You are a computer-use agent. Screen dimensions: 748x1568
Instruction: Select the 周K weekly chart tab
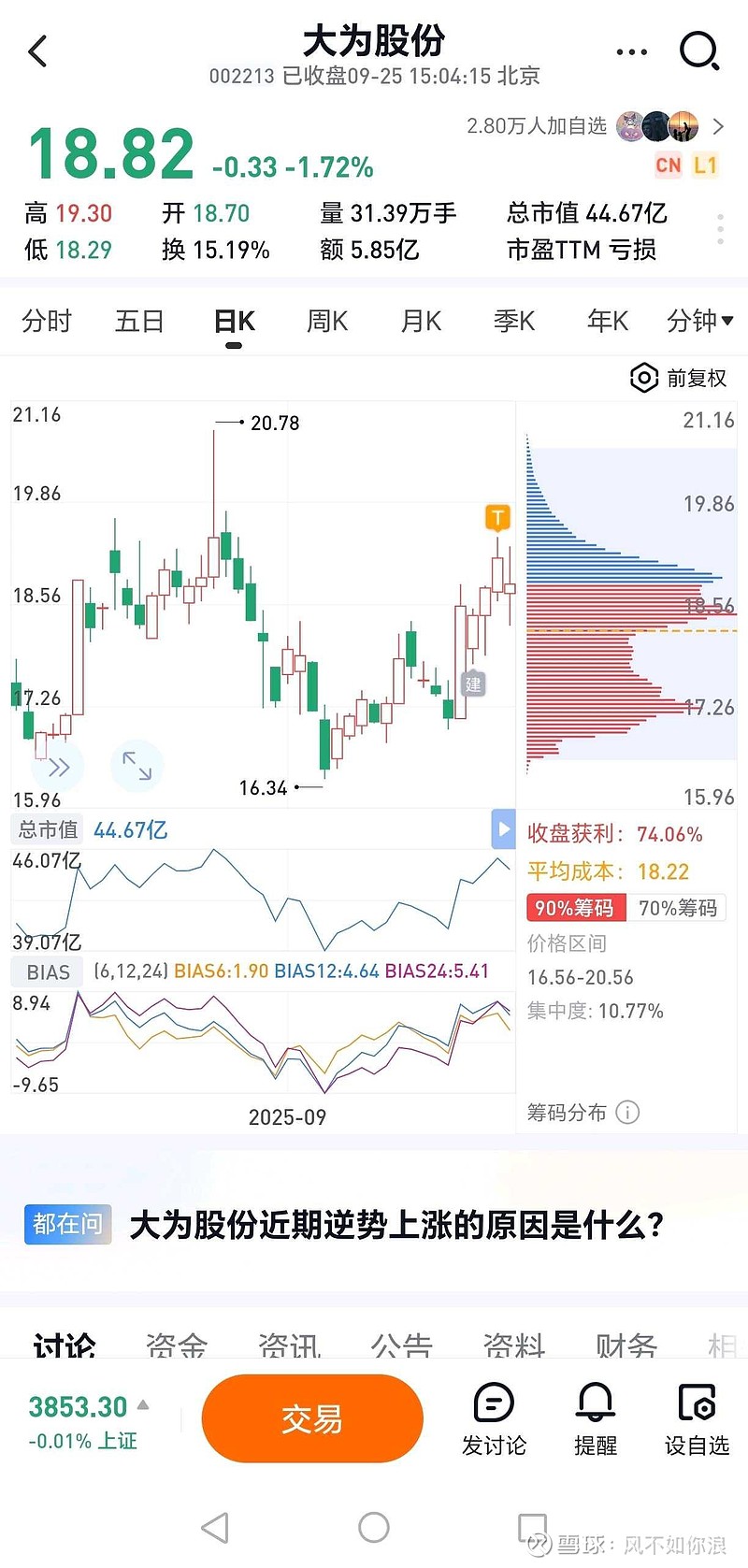[x=327, y=322]
